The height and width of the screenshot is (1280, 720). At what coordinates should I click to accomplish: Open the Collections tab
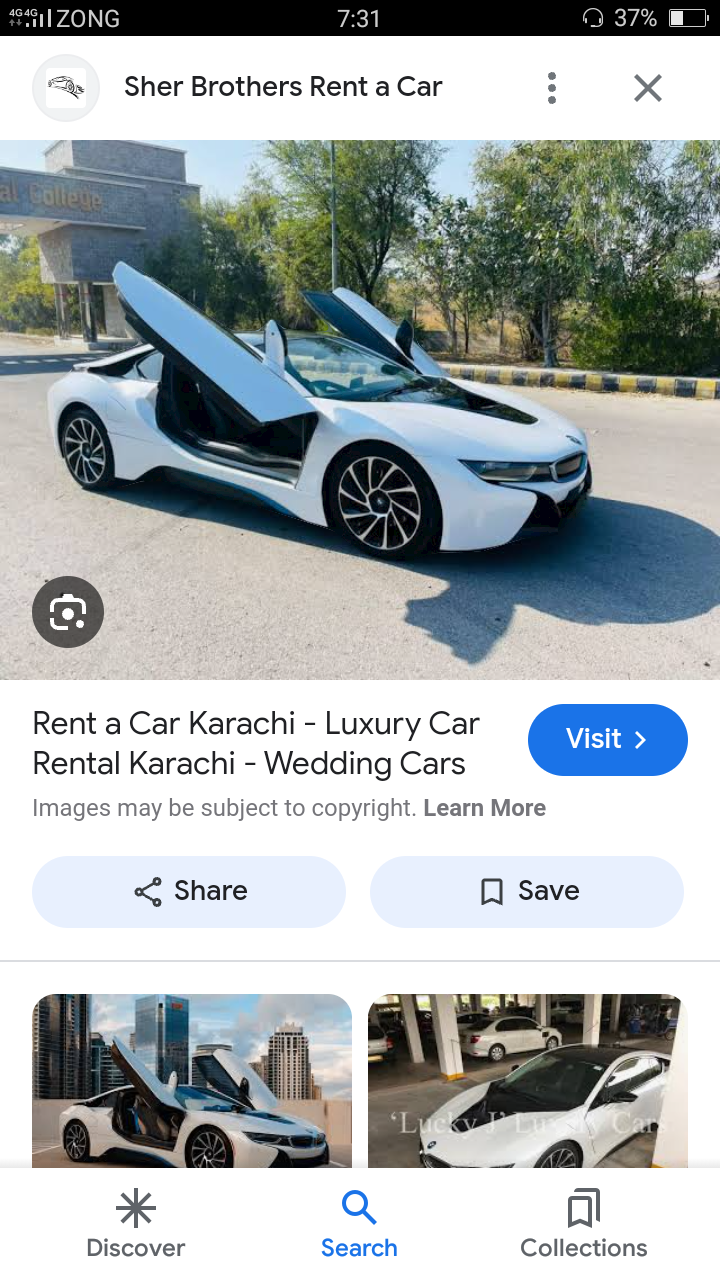click(583, 1225)
